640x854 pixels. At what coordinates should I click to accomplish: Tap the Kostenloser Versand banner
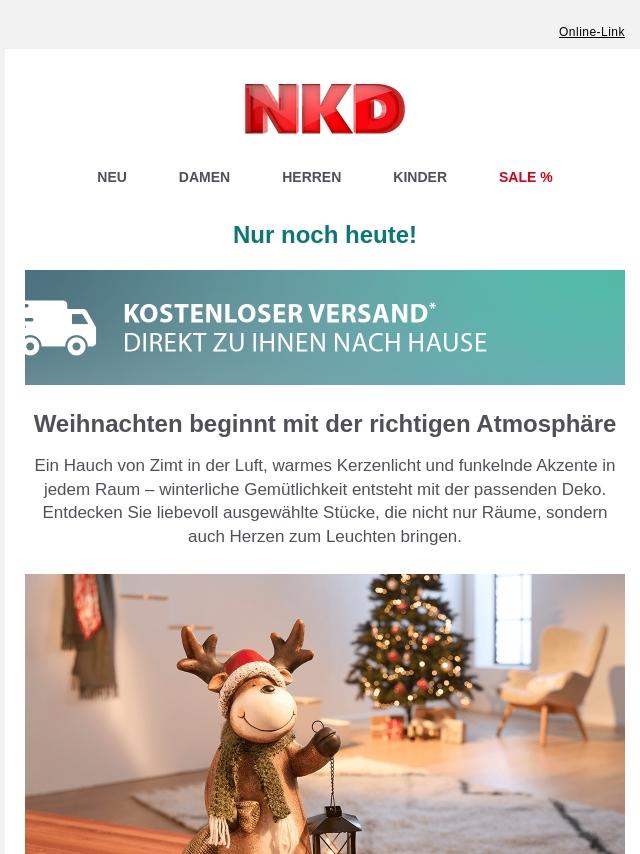click(325, 327)
